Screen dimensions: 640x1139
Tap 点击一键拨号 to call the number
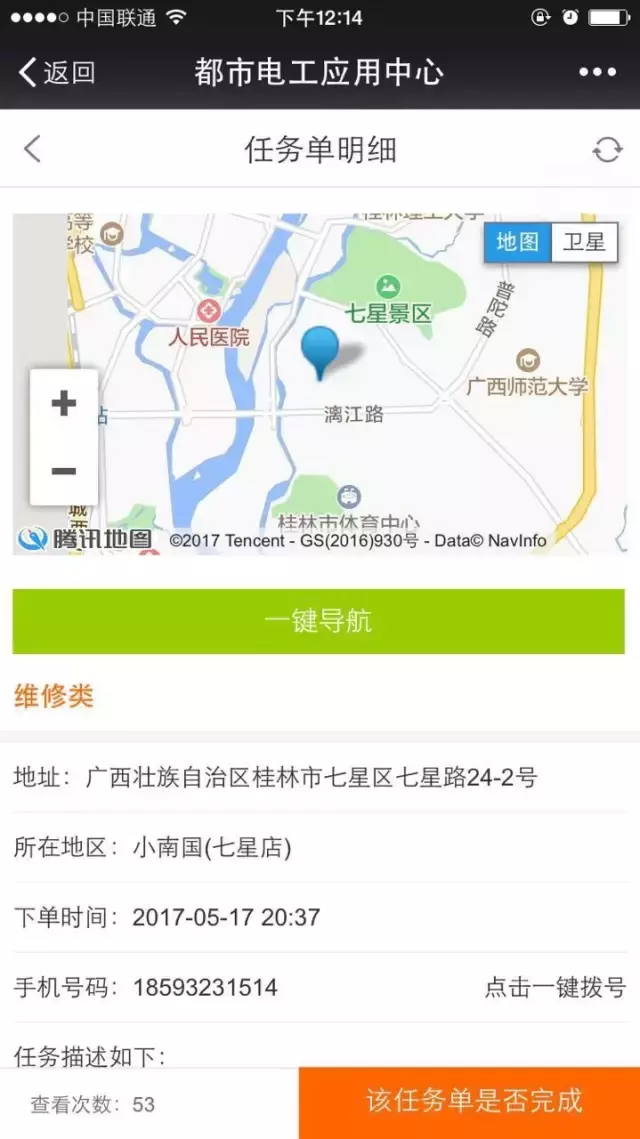coord(555,988)
